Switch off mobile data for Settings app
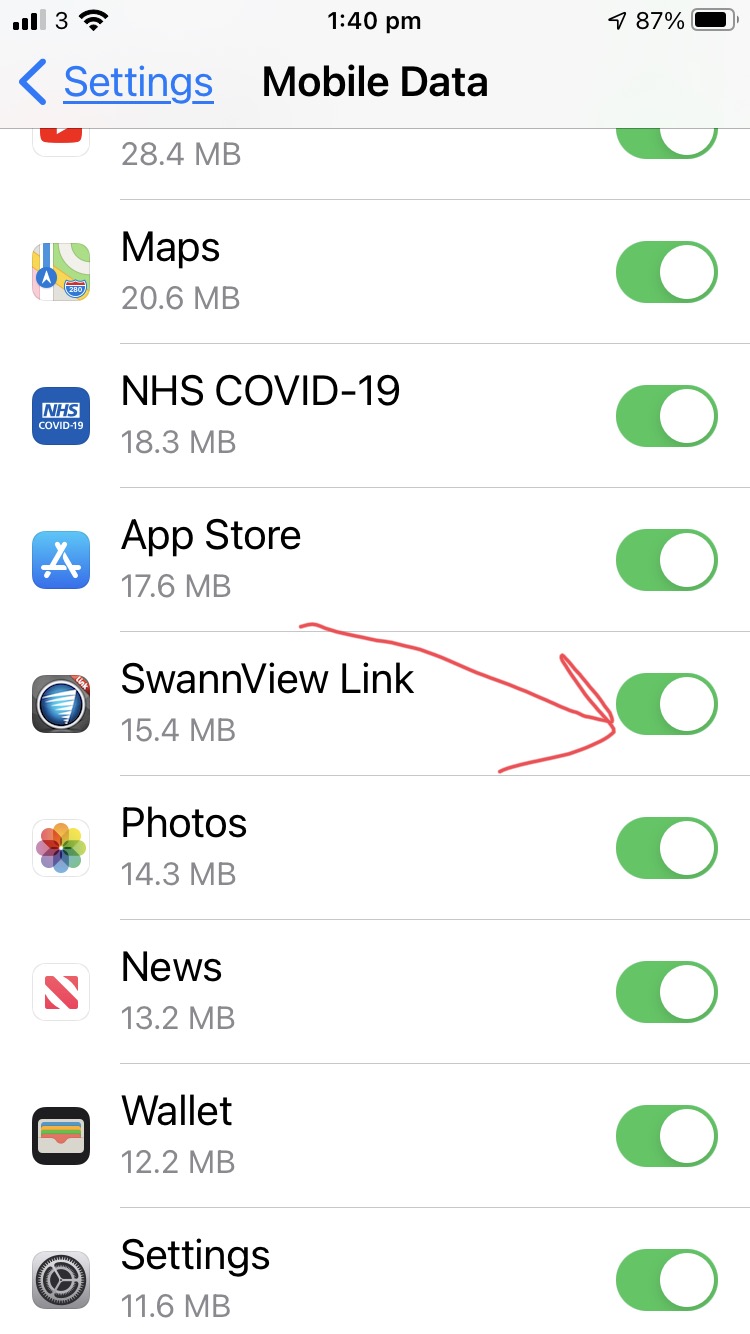The width and height of the screenshot is (750, 1334). (x=666, y=1280)
